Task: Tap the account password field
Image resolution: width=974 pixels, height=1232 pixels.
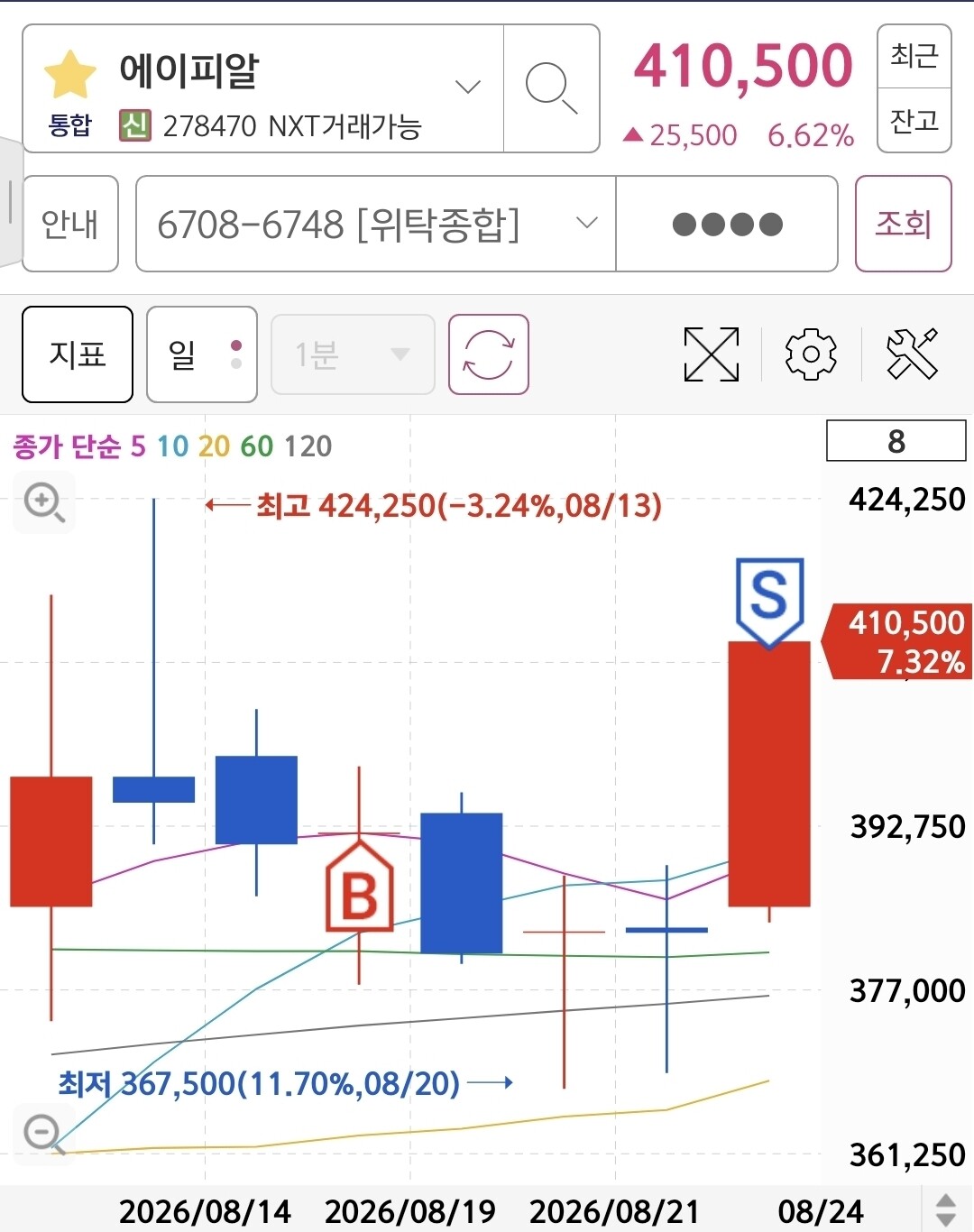Action: pyautogui.click(x=727, y=224)
